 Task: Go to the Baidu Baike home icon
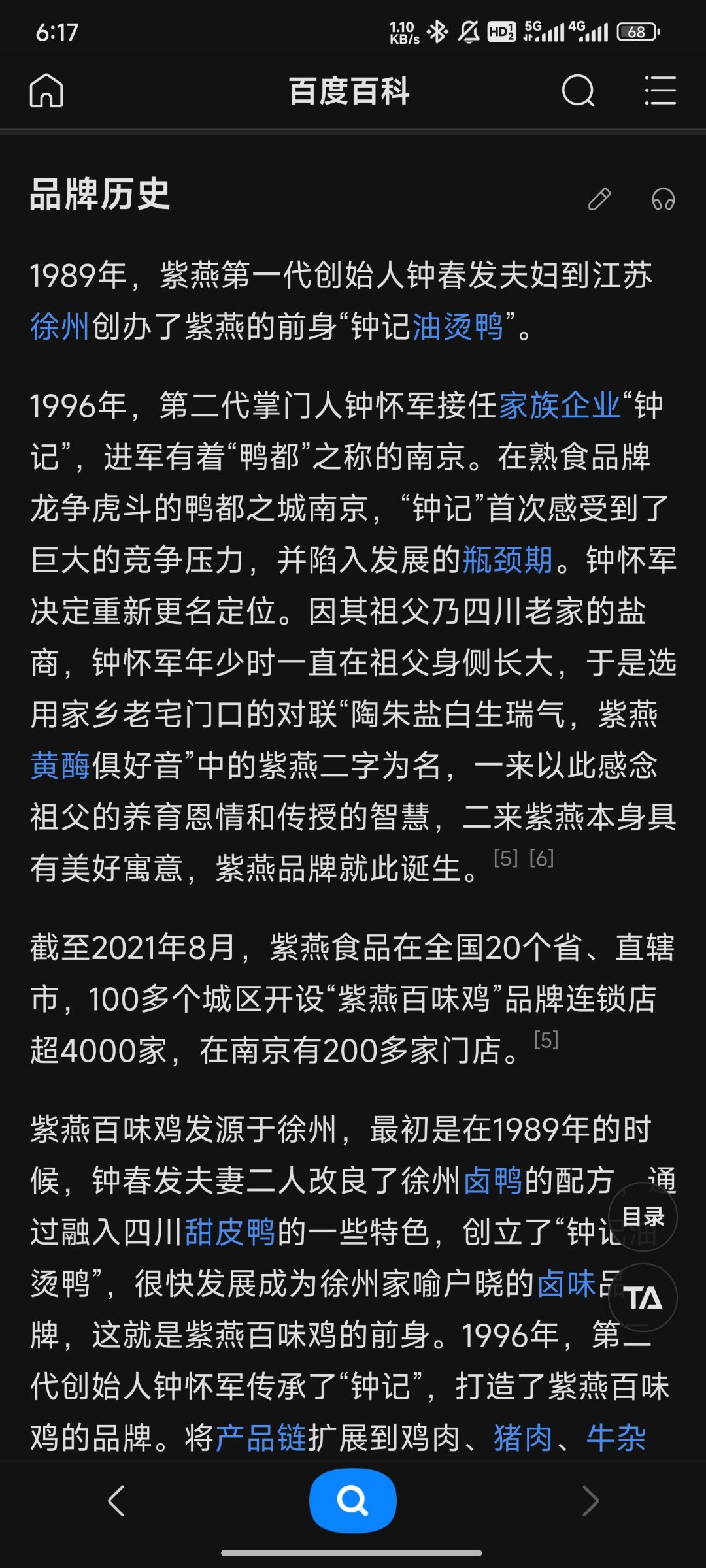tap(46, 90)
